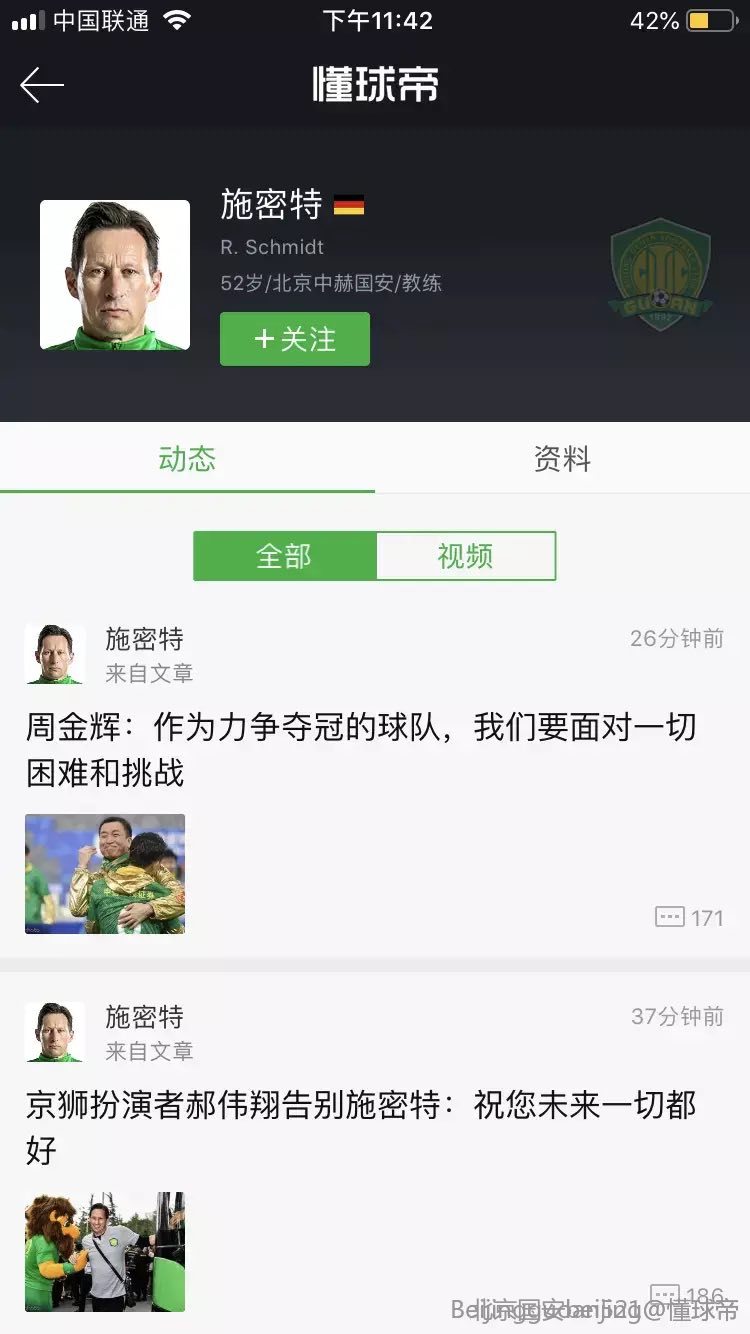Image resolution: width=750 pixels, height=1334 pixels.
Task: Open the article 京狮扮演者郝伟翔告别施密特
Action: [x=360, y=1127]
